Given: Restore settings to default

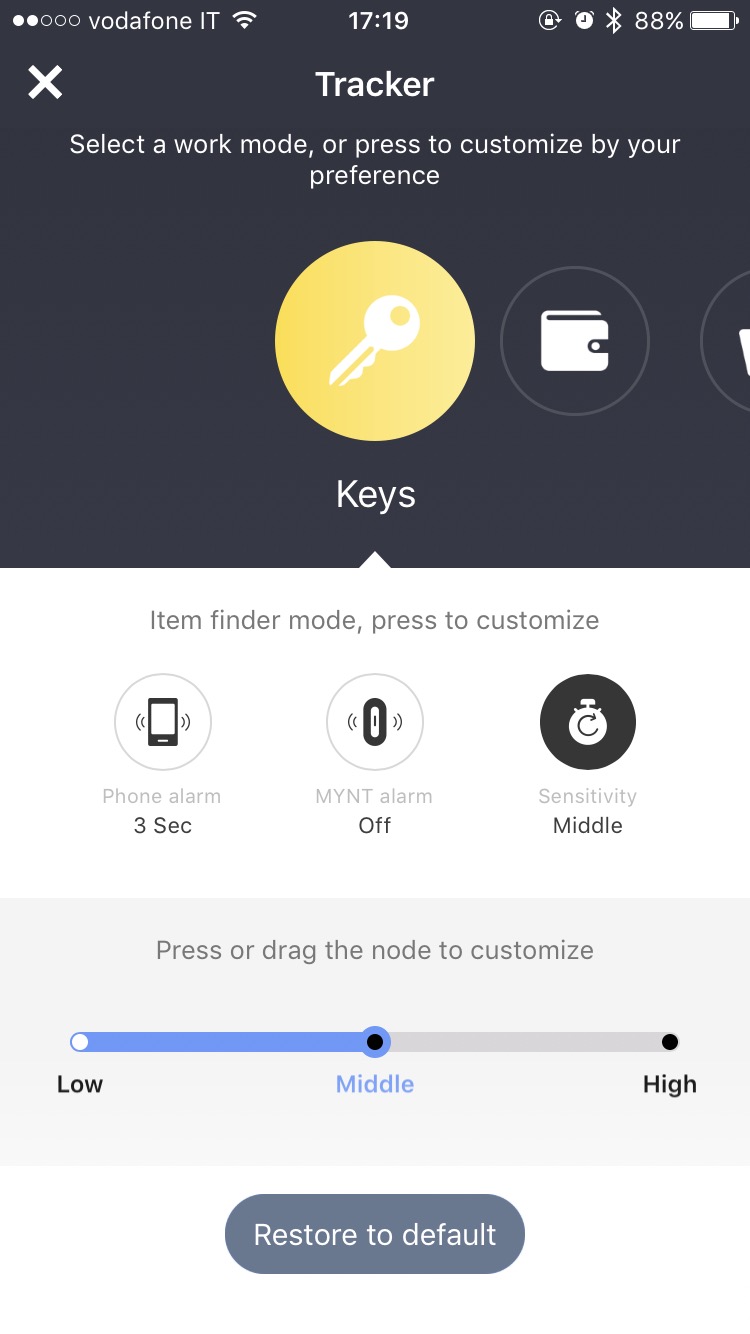Looking at the screenshot, I should [375, 1234].
